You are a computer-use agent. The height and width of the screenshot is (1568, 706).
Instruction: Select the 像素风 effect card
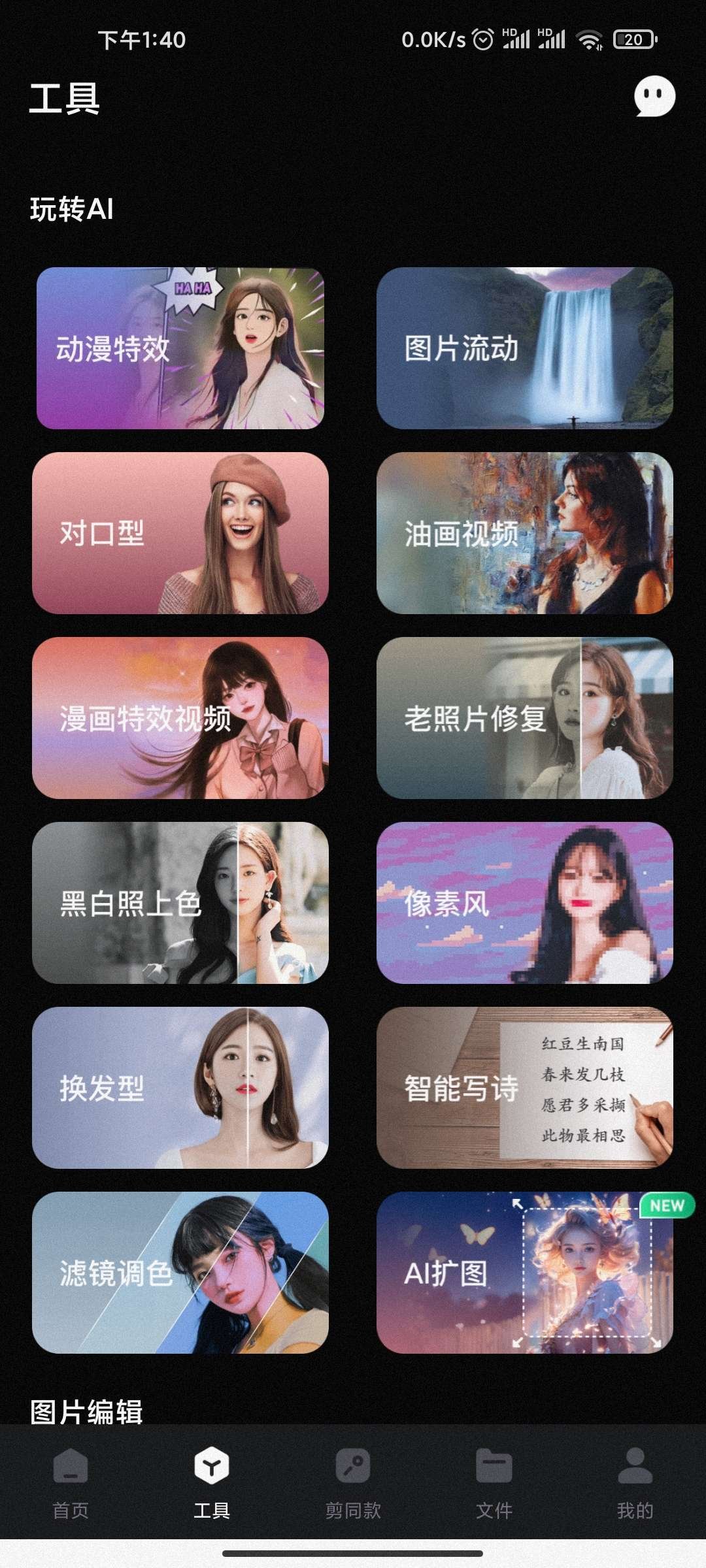point(524,903)
